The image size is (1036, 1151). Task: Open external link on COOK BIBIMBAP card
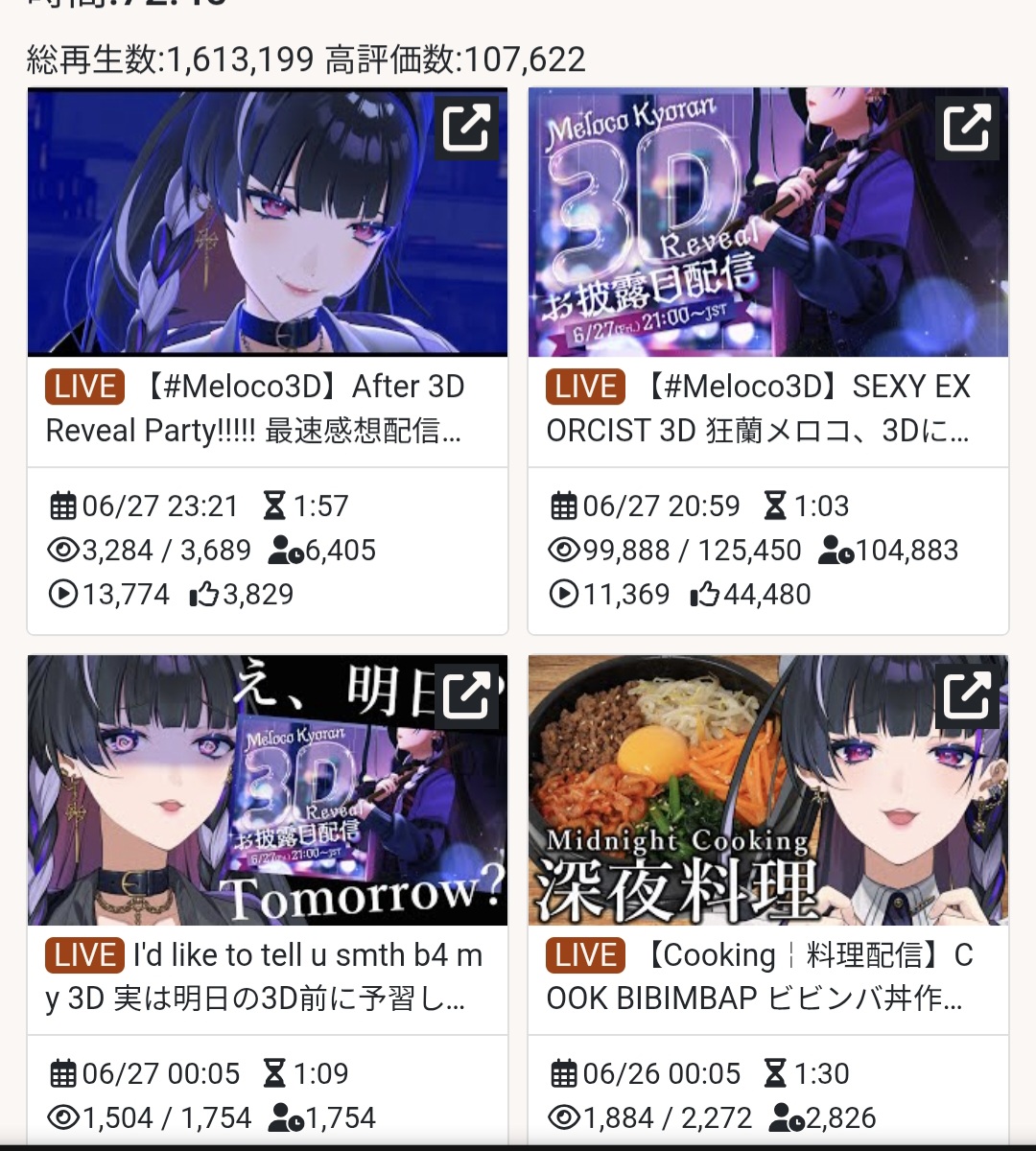967,695
